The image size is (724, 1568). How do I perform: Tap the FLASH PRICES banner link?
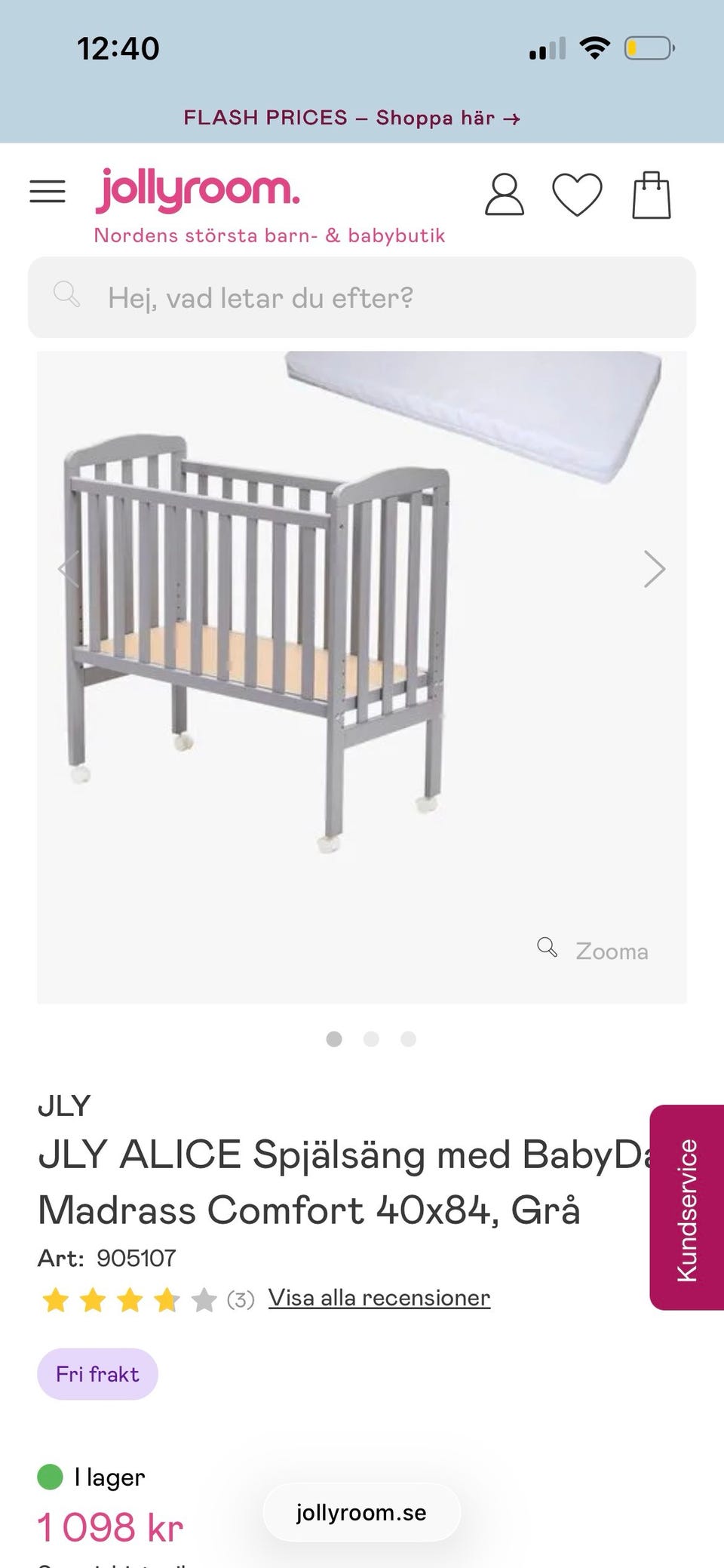tap(351, 118)
